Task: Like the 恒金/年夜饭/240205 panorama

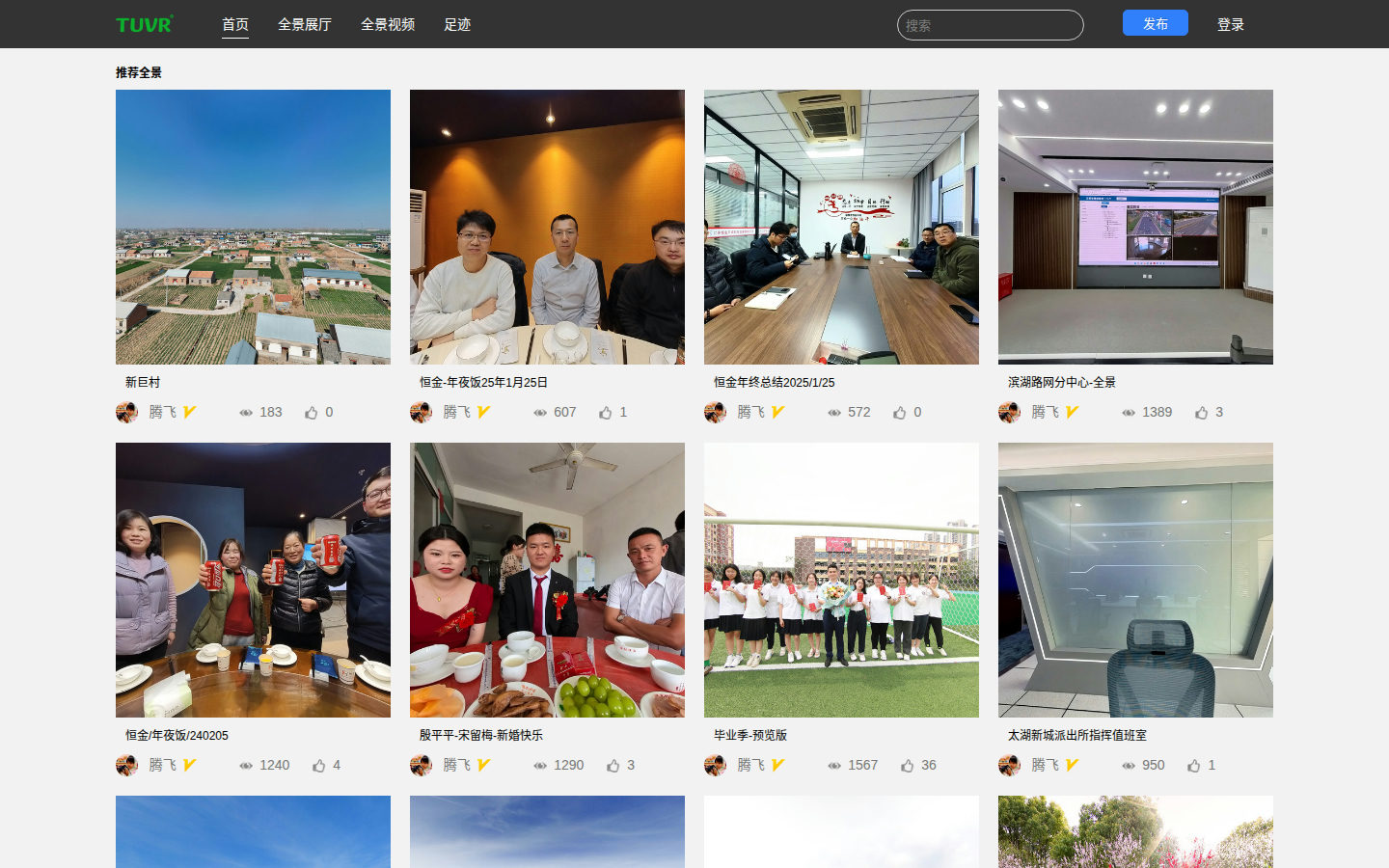Action: coord(319,765)
